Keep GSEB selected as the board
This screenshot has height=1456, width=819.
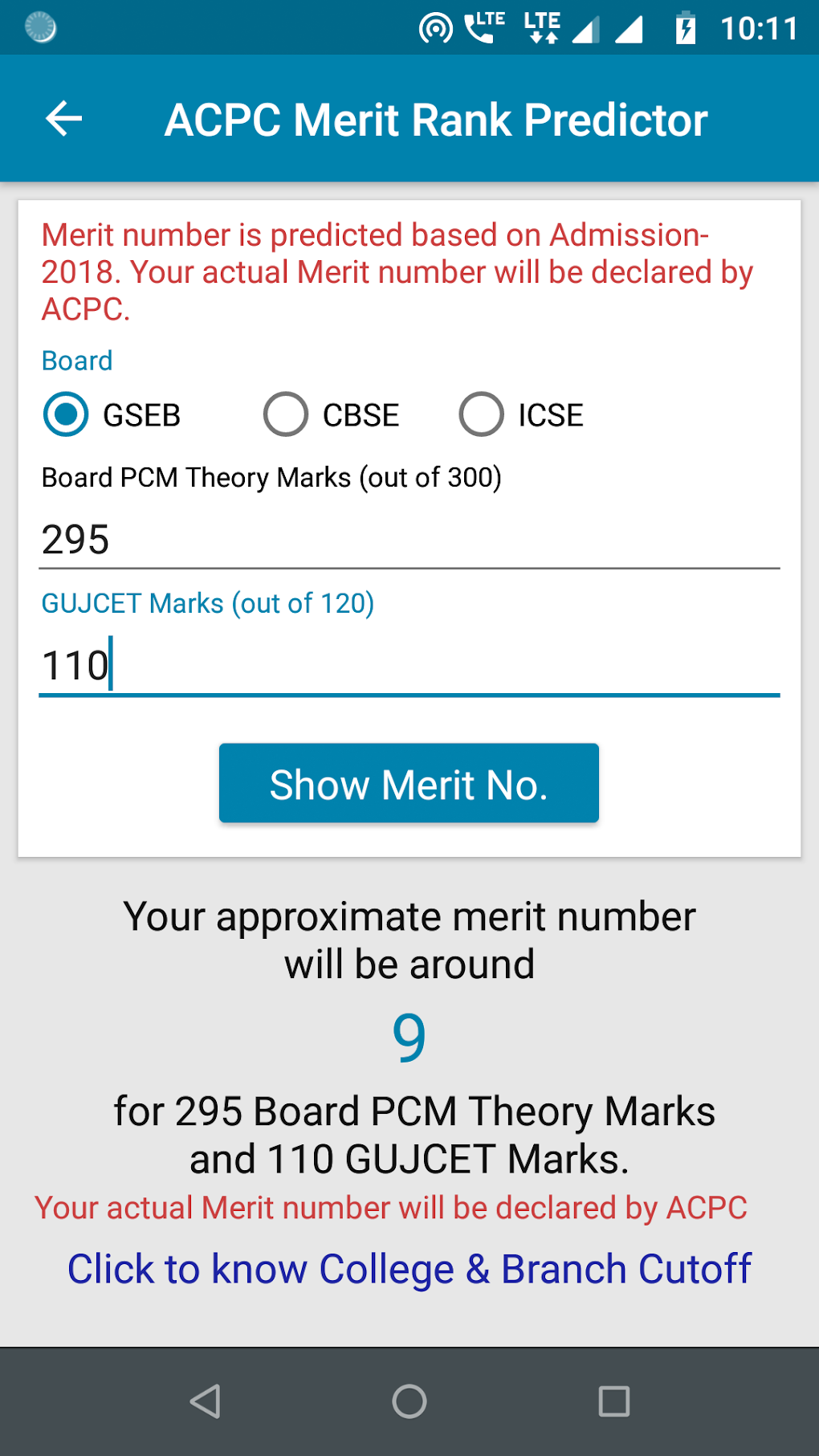click(x=66, y=414)
